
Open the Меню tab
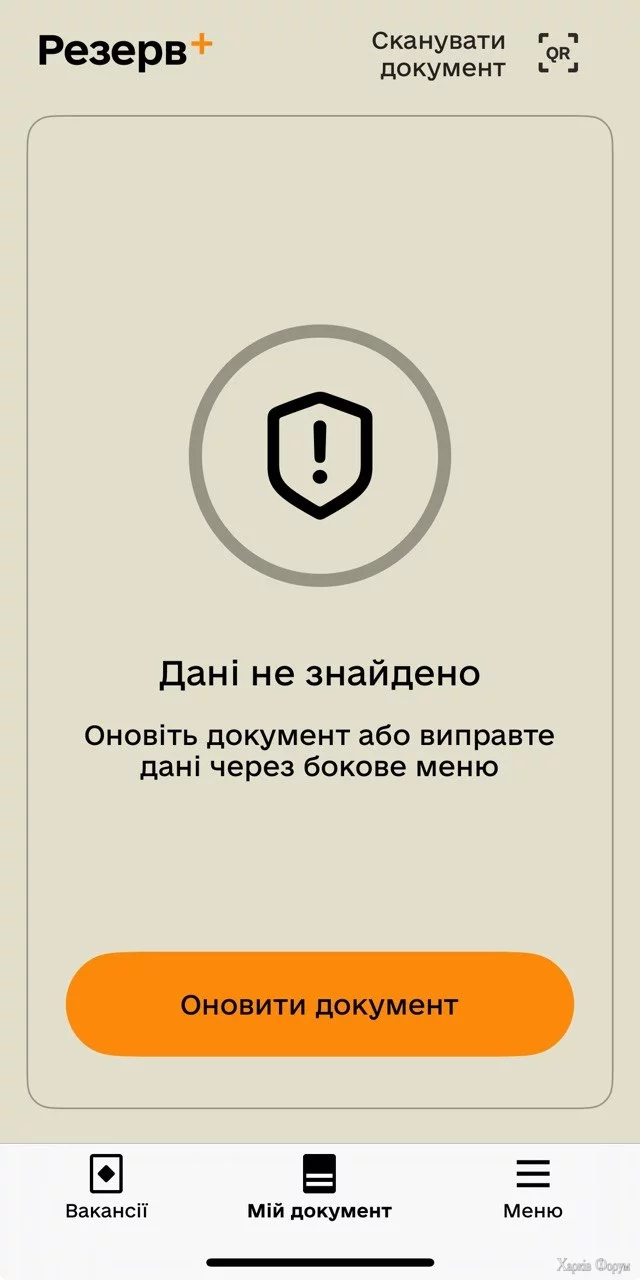pos(532,1188)
